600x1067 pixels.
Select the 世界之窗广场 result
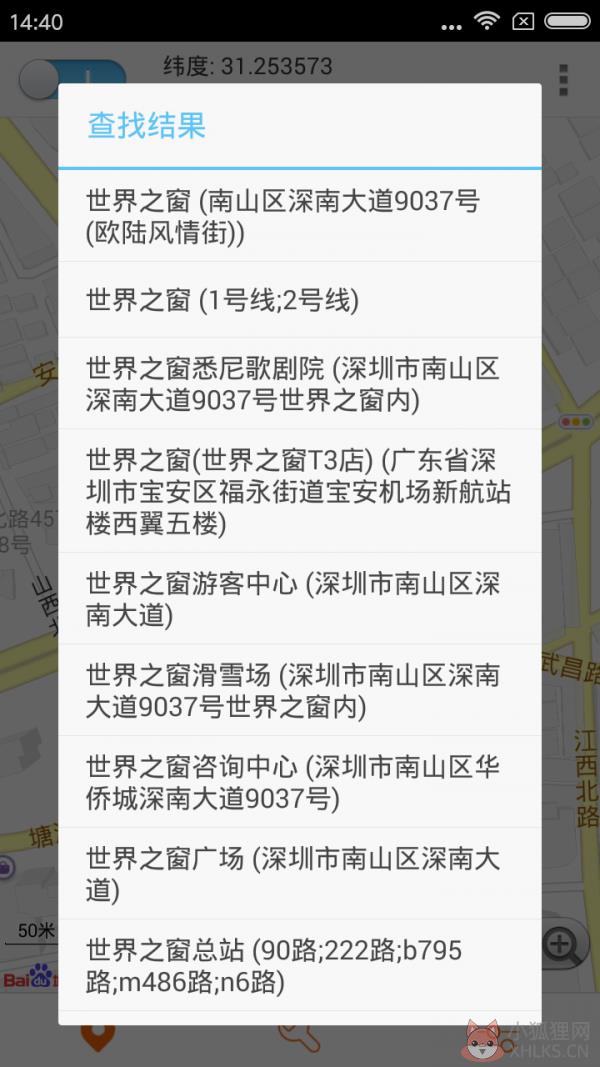[299, 874]
